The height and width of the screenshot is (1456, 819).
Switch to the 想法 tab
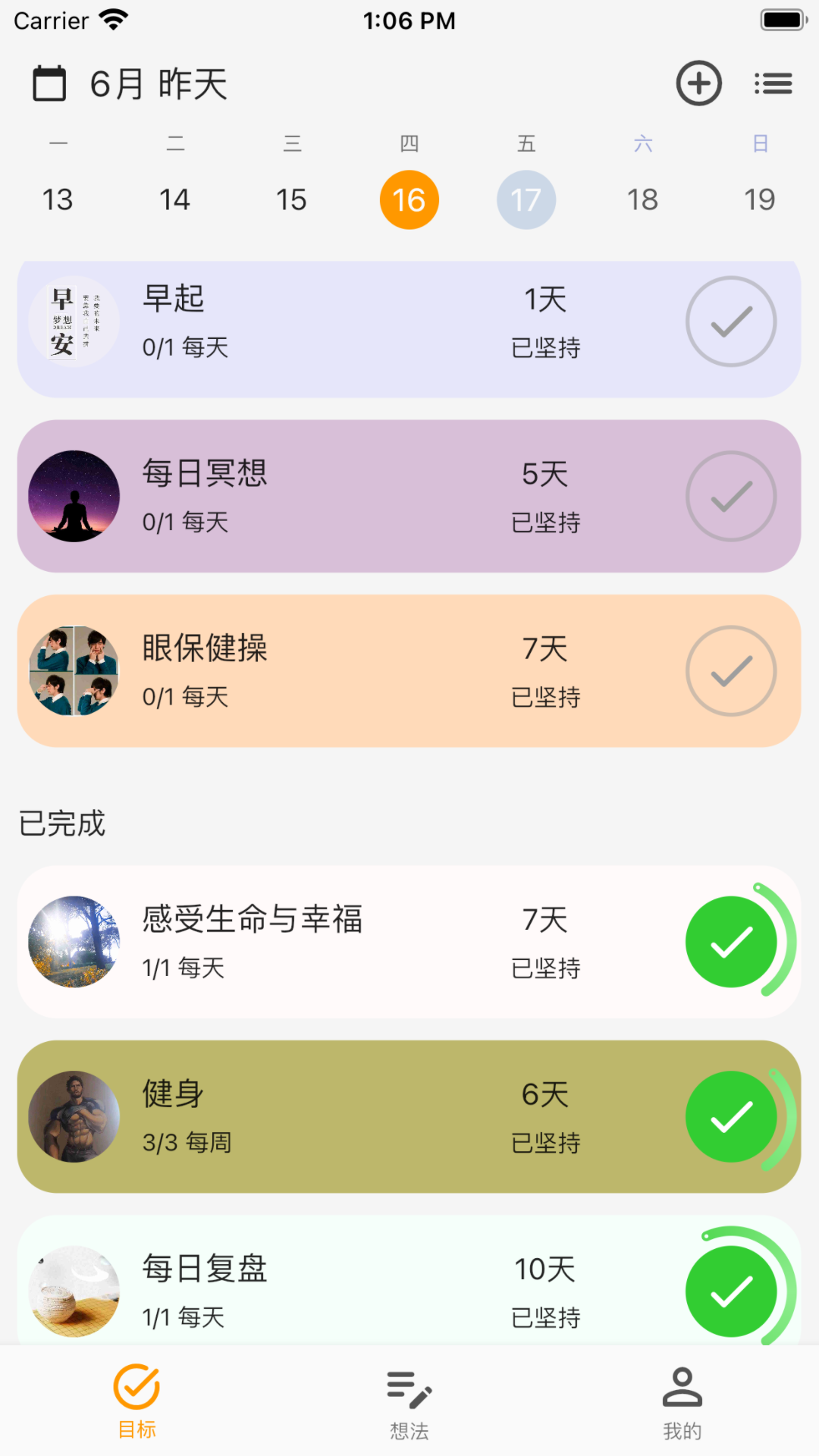tap(409, 1403)
